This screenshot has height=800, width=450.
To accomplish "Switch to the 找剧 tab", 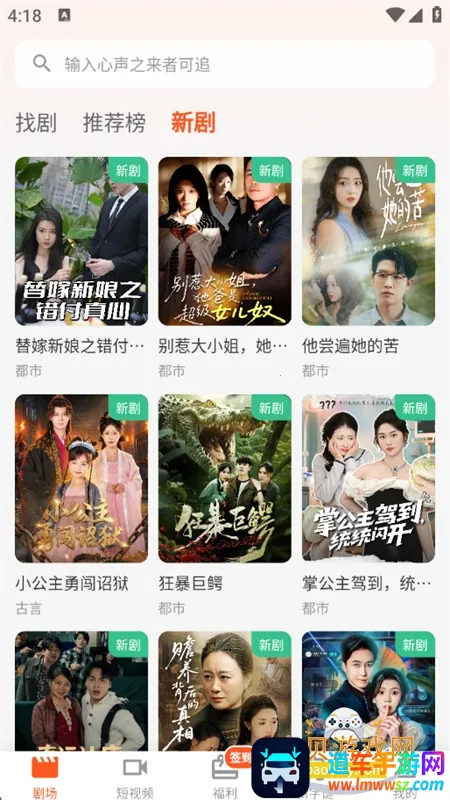I will point(36,123).
